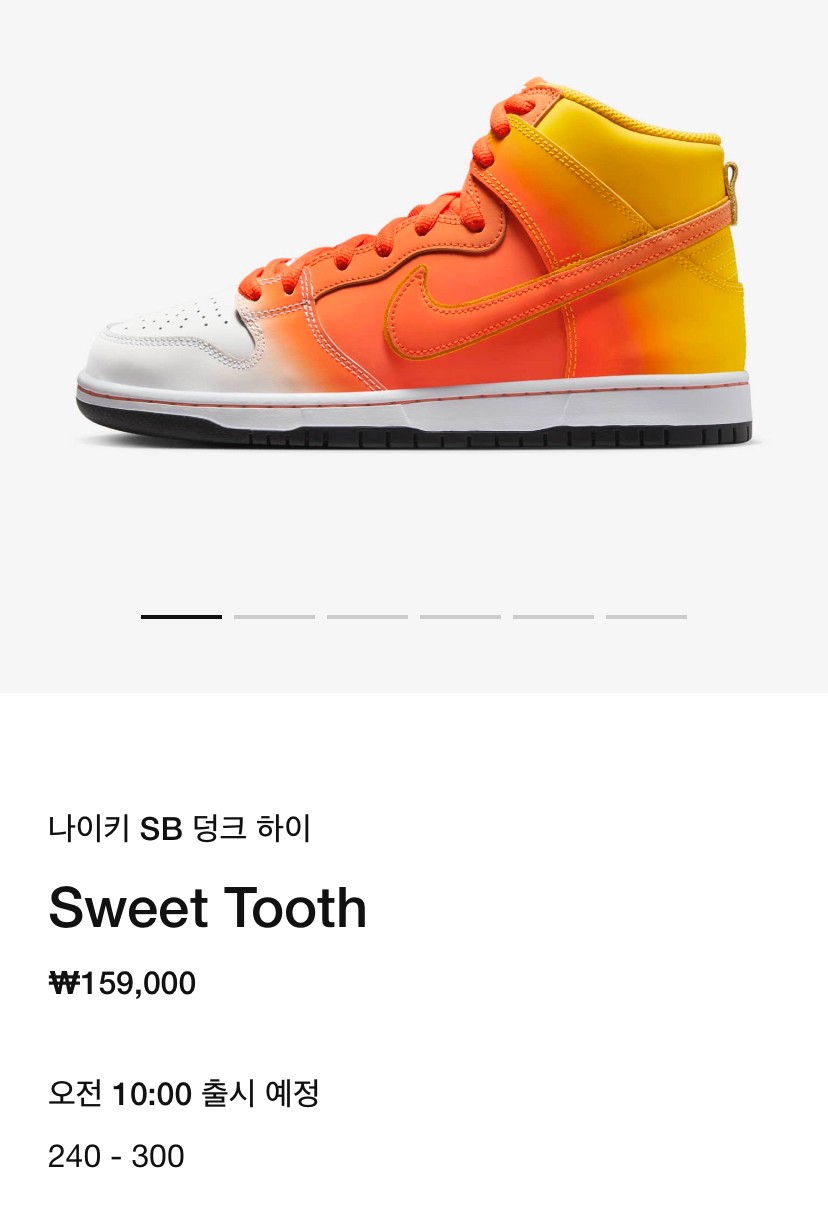Jump to the second carousel page indicator
The width and height of the screenshot is (828, 1219).
coord(274,617)
